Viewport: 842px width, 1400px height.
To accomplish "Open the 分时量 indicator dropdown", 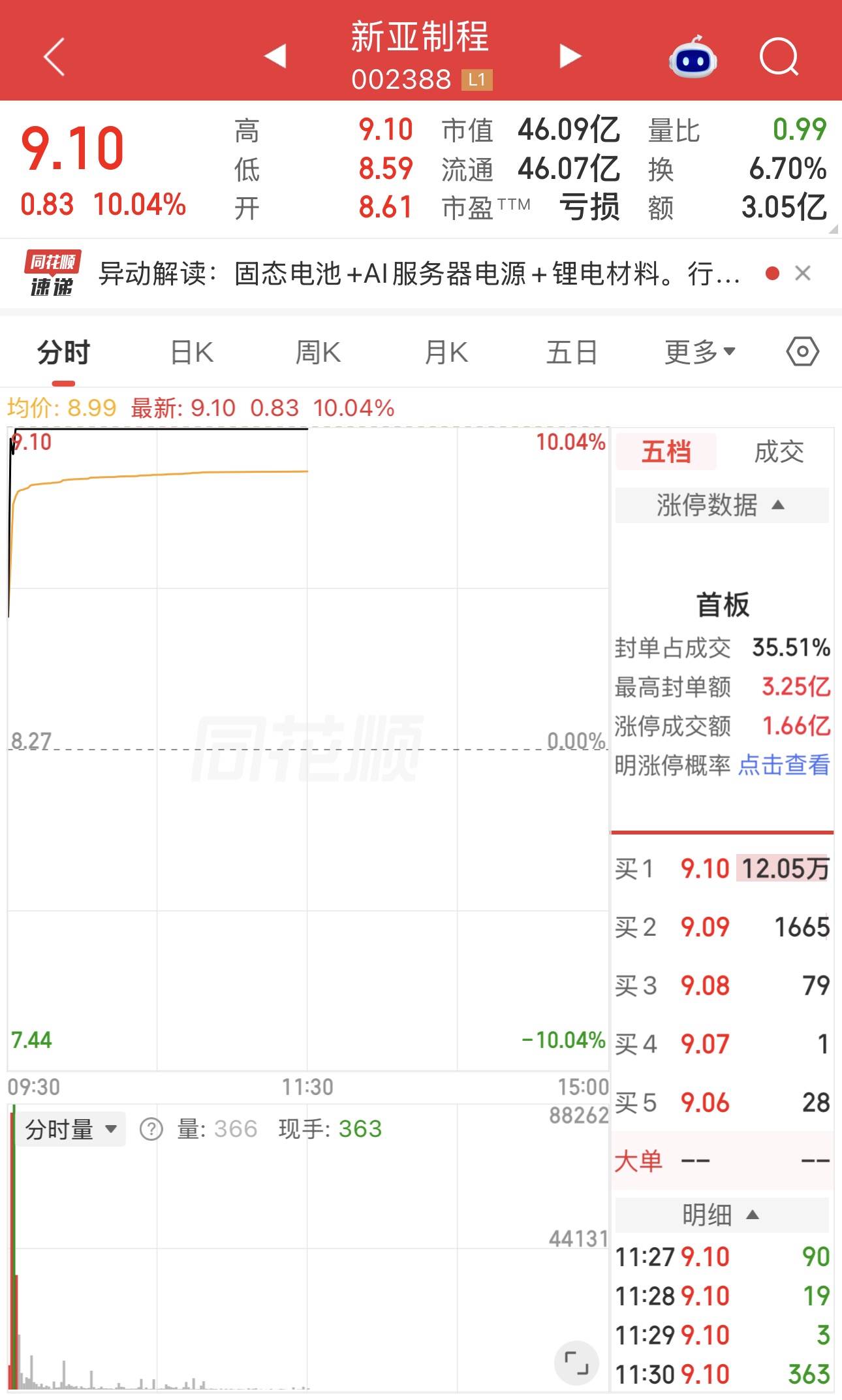I will [69, 1129].
